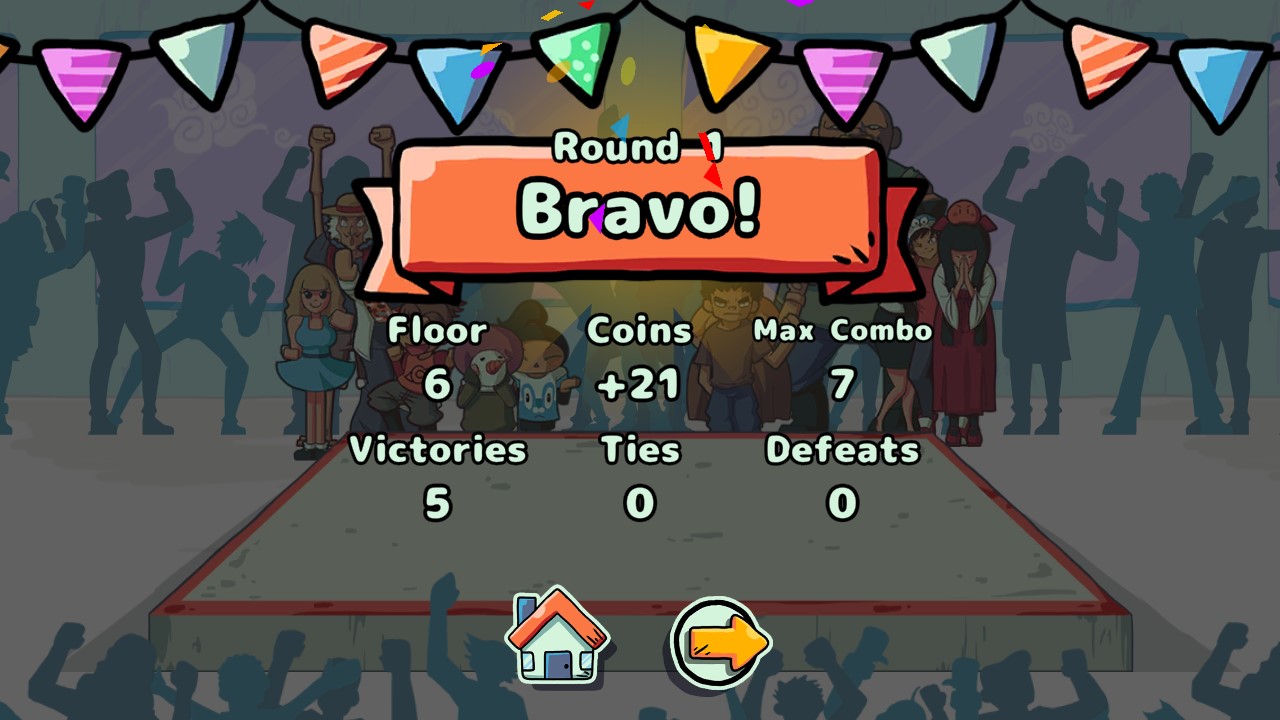Screen dimensions: 1280x720
Task: Continue to the next round
Action: coord(720,642)
